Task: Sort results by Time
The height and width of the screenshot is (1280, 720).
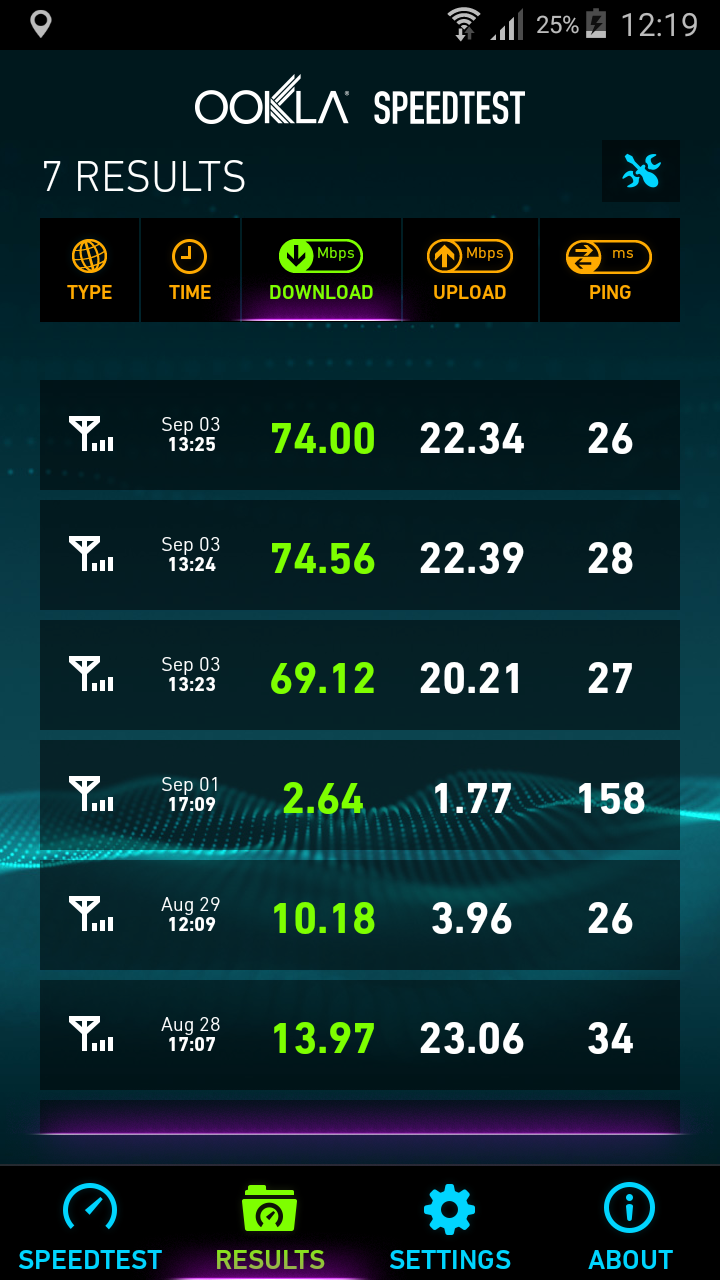Action: [190, 271]
